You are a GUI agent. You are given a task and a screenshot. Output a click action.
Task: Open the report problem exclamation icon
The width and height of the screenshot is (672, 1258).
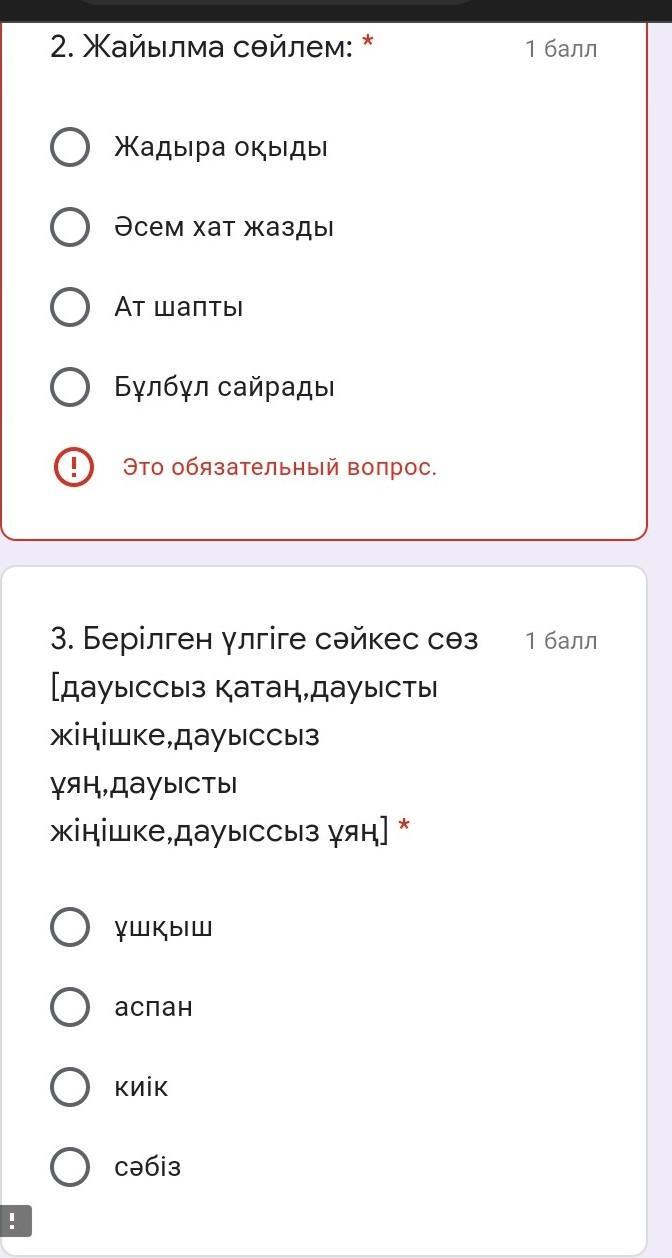pos(15,1221)
